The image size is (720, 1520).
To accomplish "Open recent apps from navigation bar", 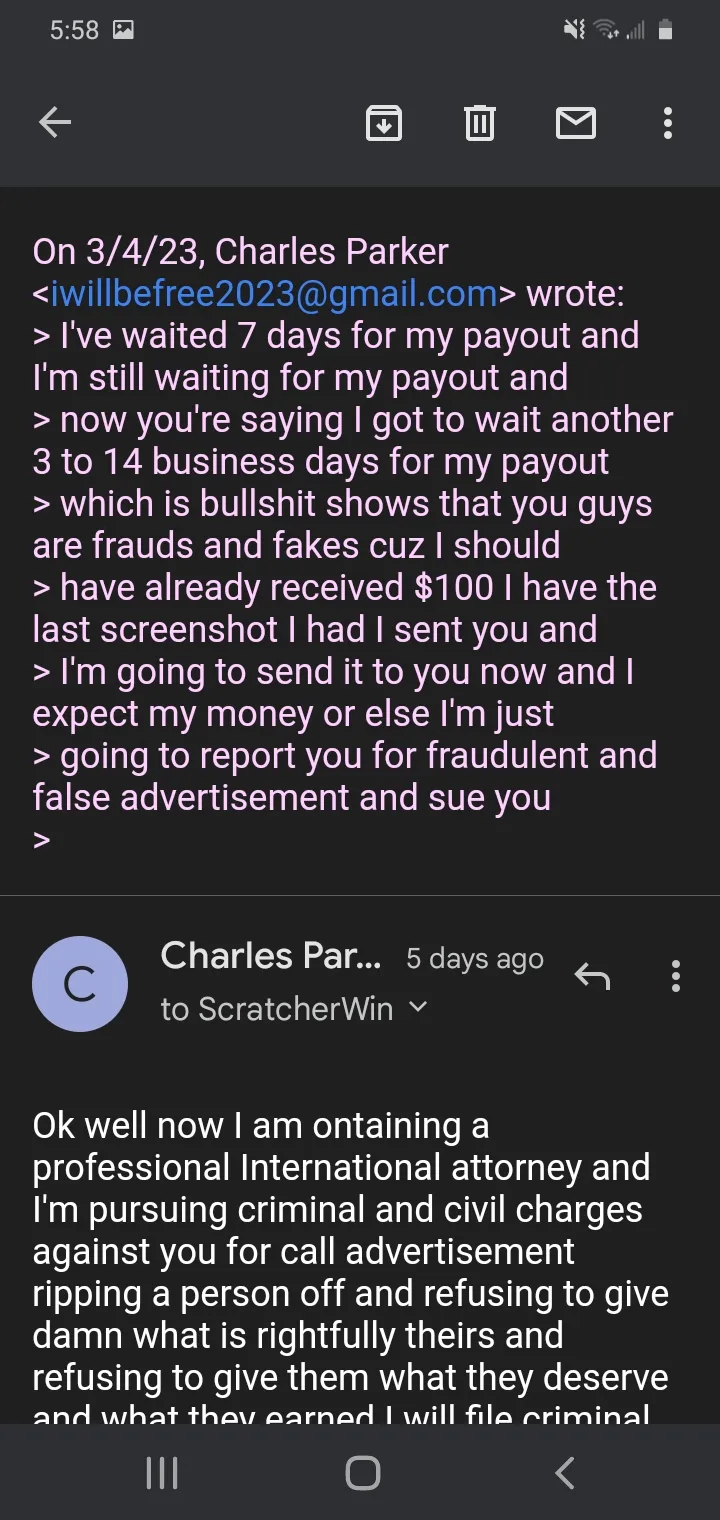I will pyautogui.click(x=162, y=1472).
